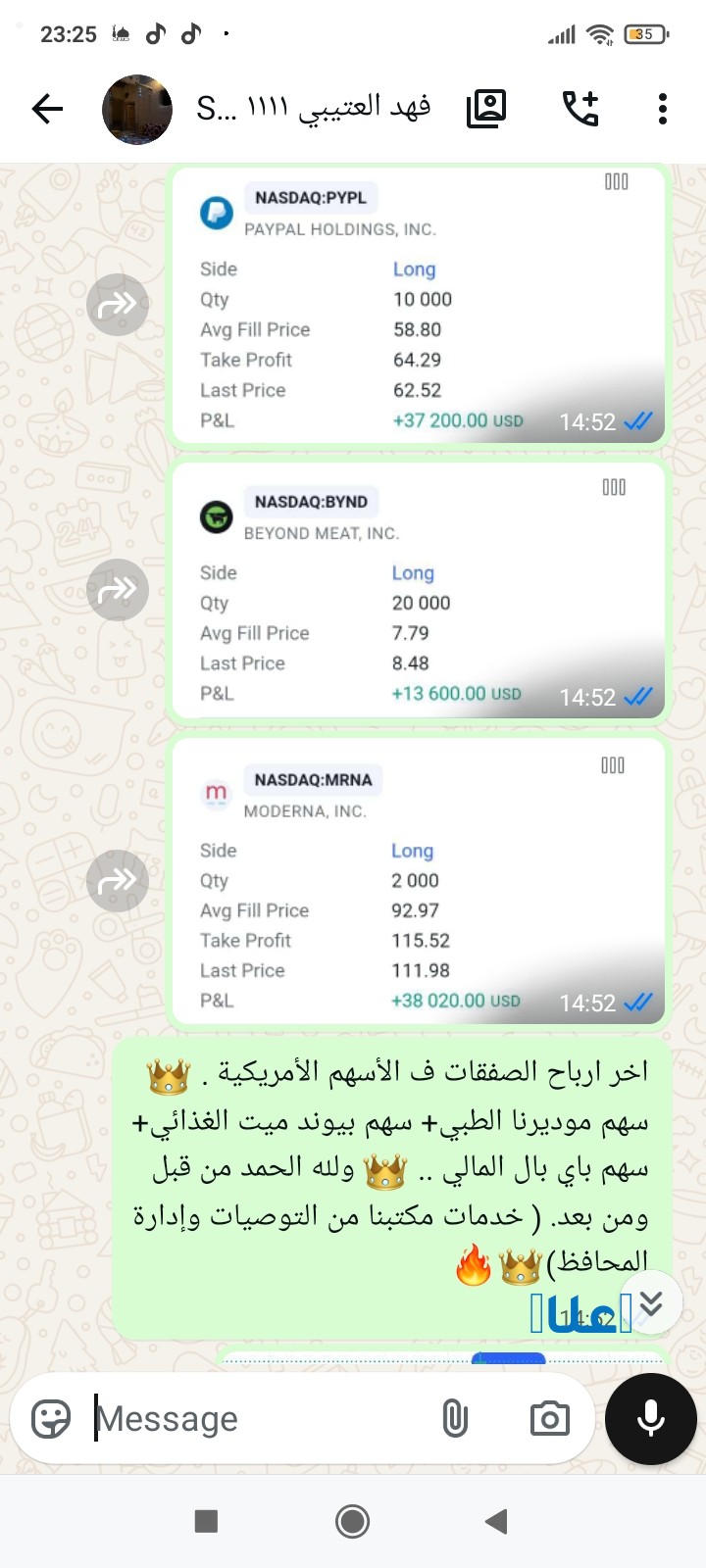Go to the system home screen

tap(353, 1521)
